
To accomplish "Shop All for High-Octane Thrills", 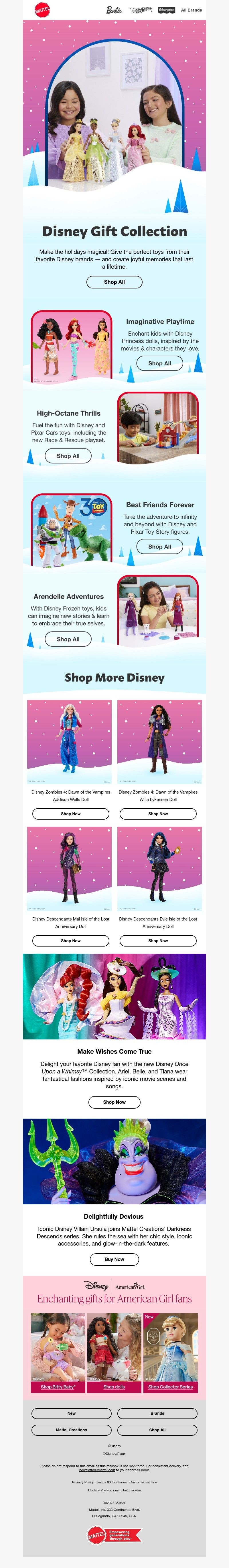I will point(68,456).
